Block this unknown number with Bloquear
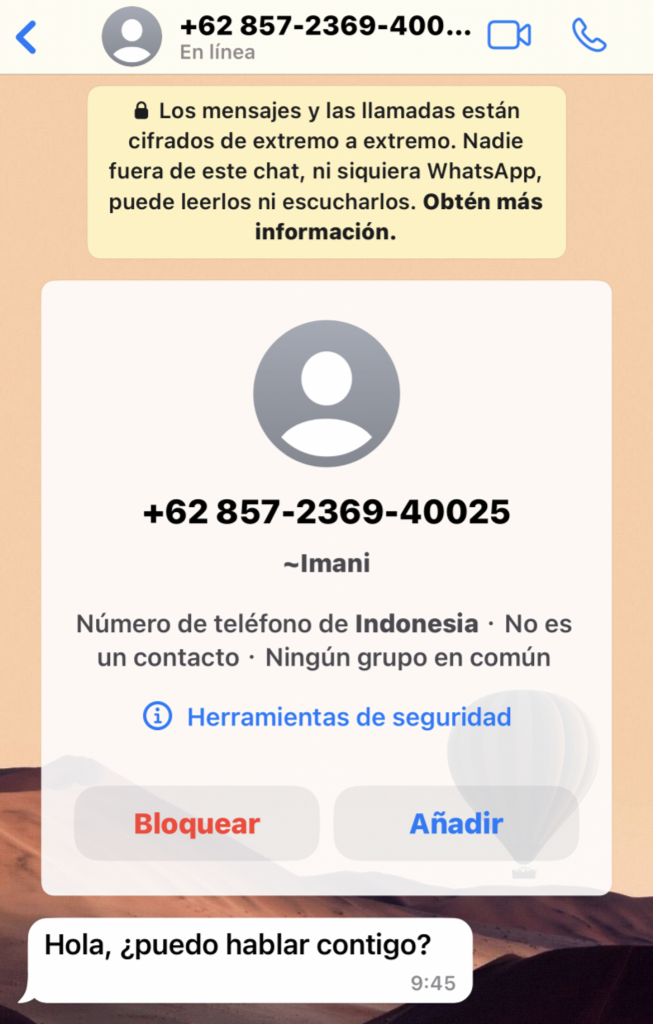653x1024 pixels. click(197, 824)
